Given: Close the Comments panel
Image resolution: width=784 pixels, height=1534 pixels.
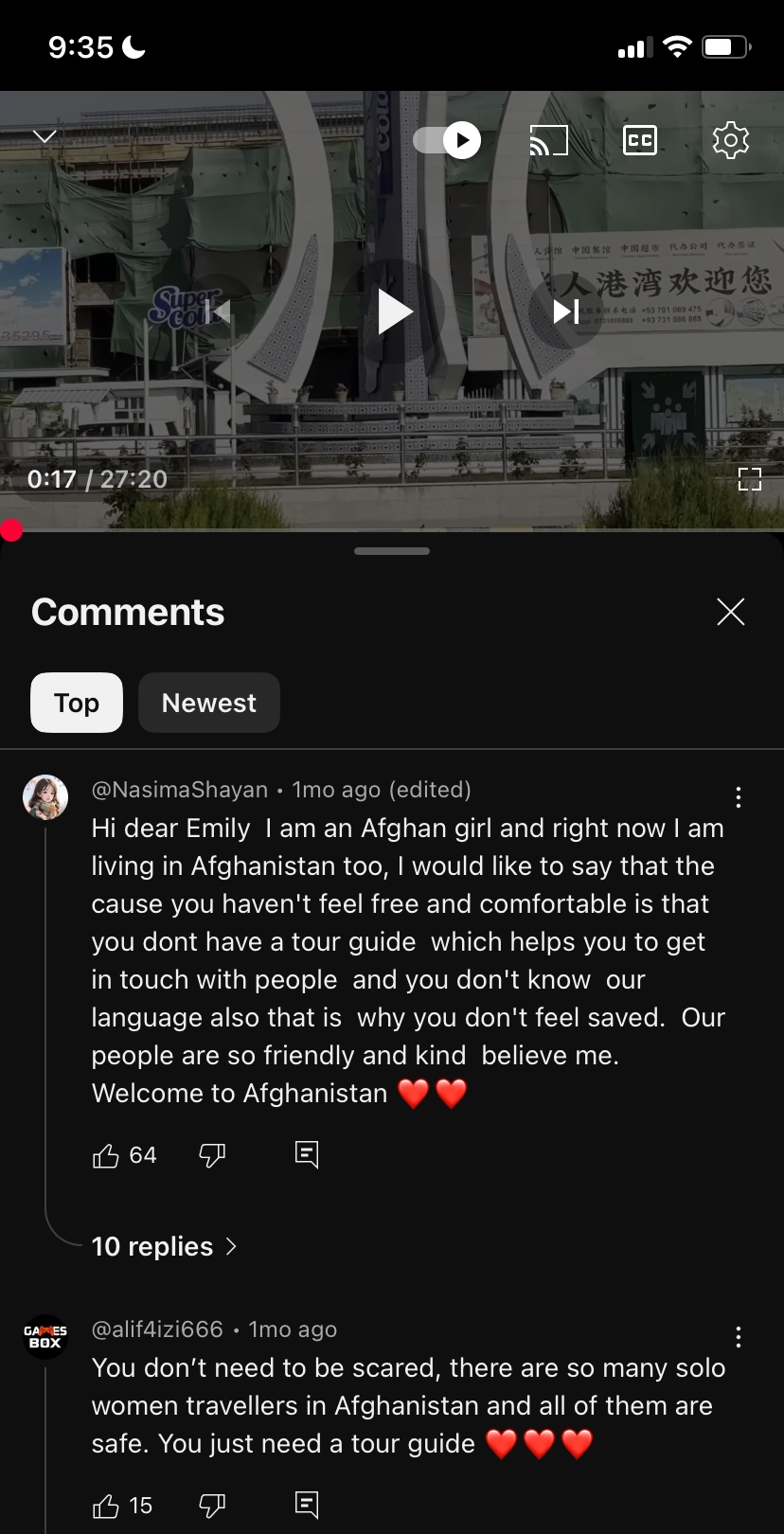Looking at the screenshot, I should pos(730,612).
